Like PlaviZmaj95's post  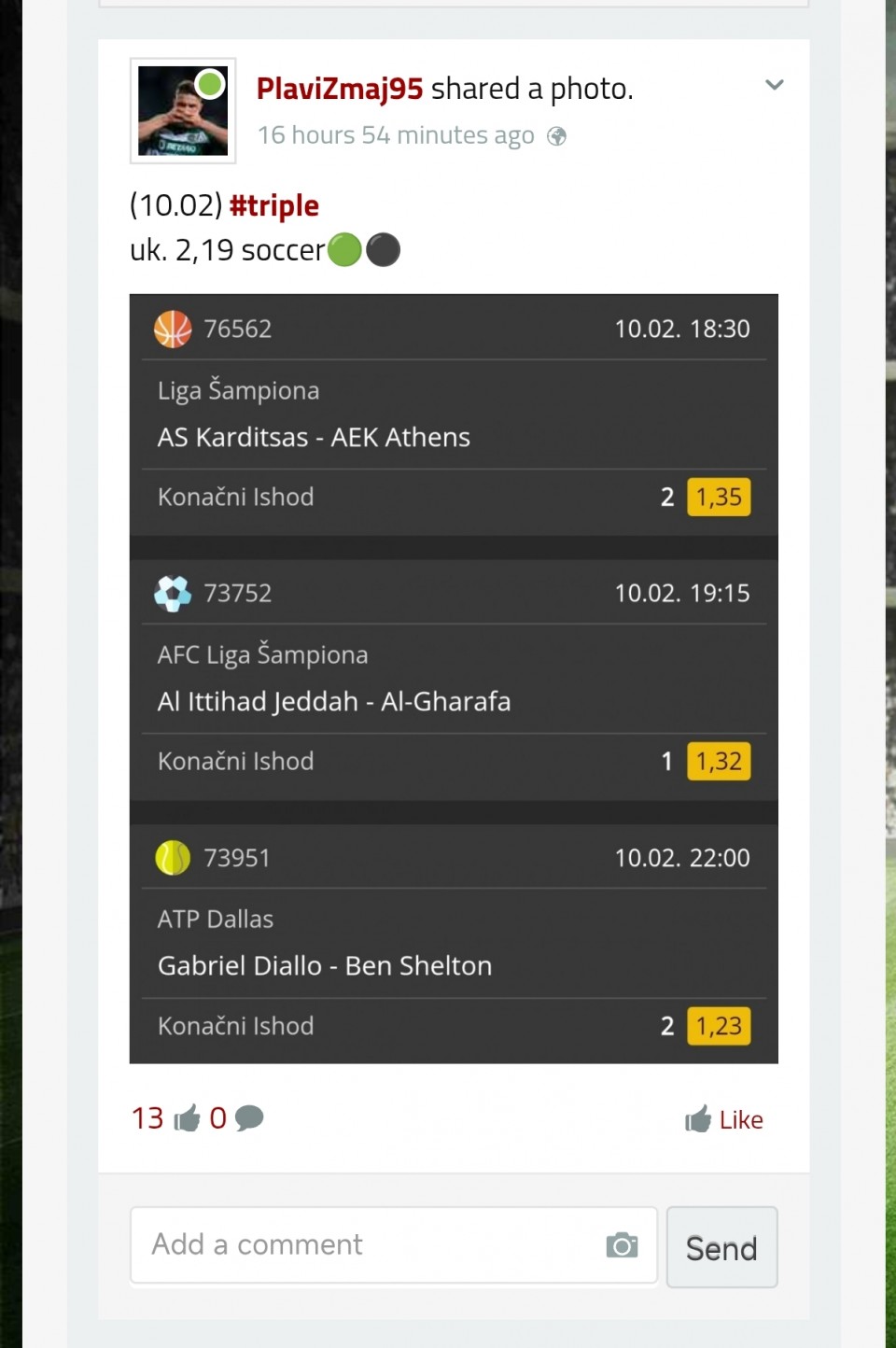[x=724, y=1119]
